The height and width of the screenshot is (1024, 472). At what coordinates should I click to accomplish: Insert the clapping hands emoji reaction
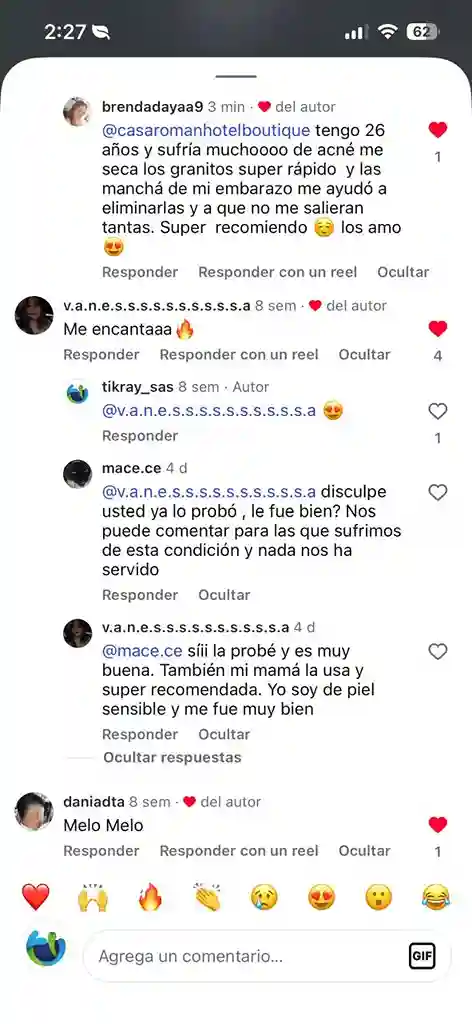[207, 897]
